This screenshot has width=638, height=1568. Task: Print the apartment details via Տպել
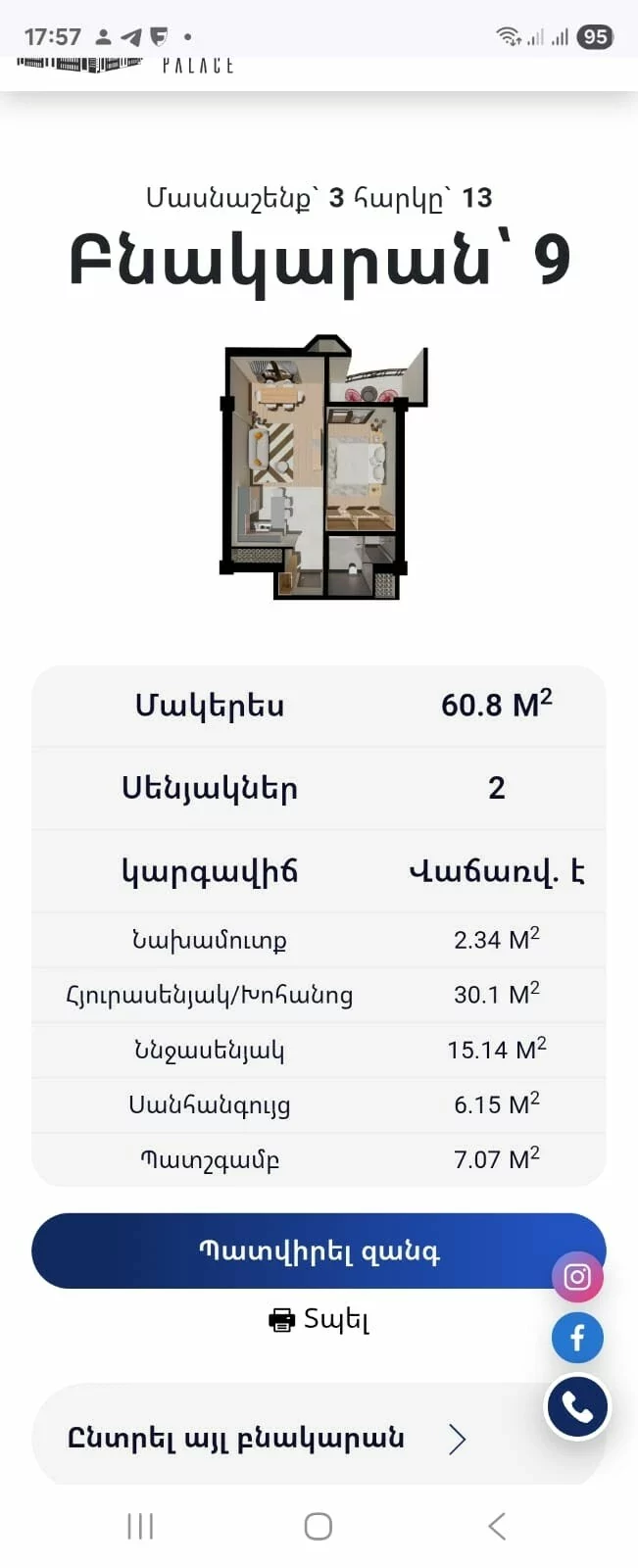pos(319,1319)
